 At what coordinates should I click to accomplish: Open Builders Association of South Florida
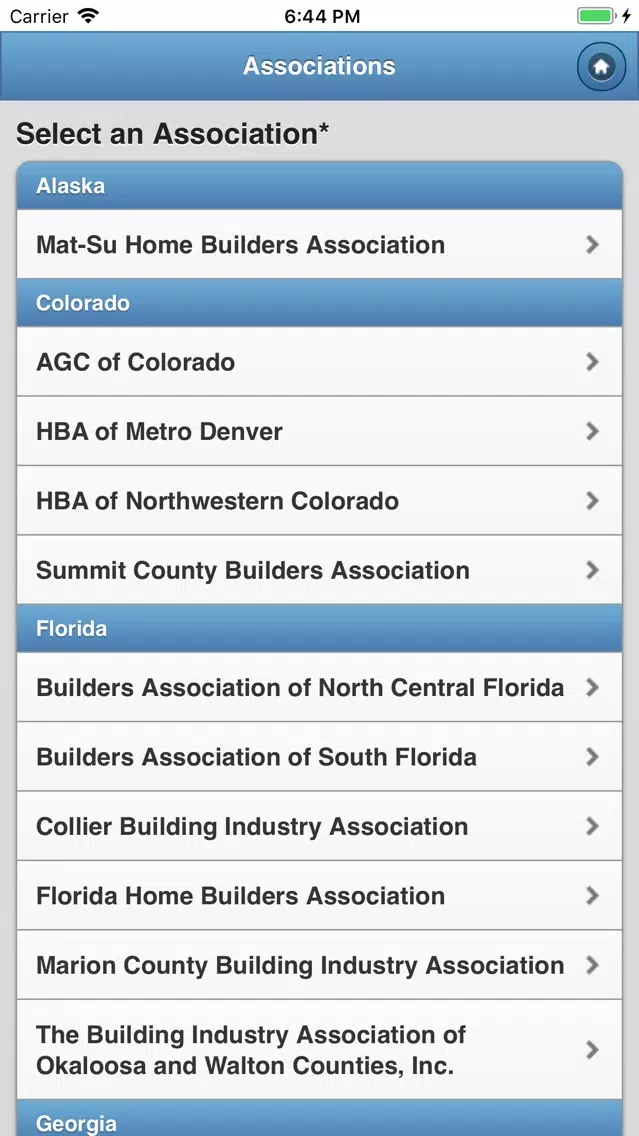click(x=320, y=757)
